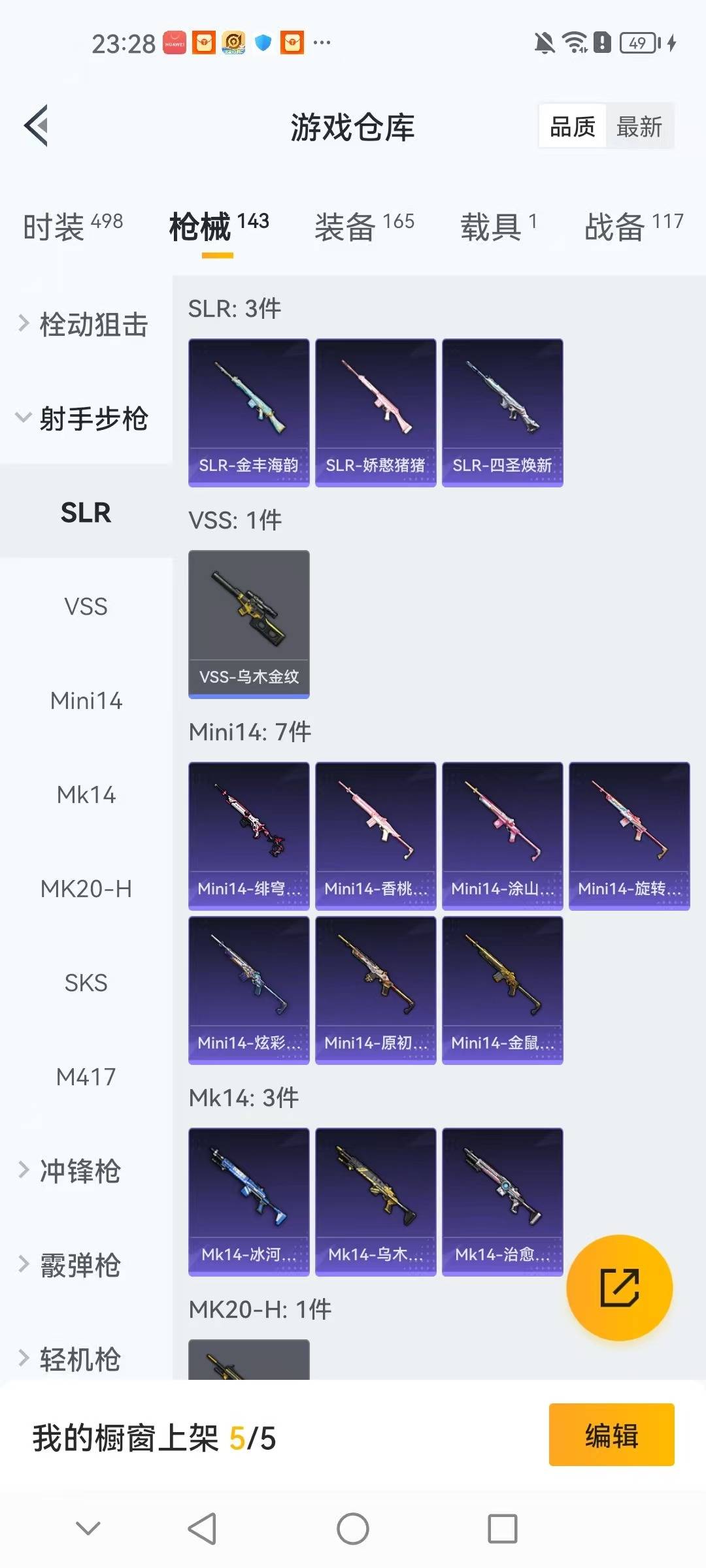This screenshot has height=1568, width=706.
Task: Open the Mk14-冰河 skin tile
Action: click(248, 1201)
